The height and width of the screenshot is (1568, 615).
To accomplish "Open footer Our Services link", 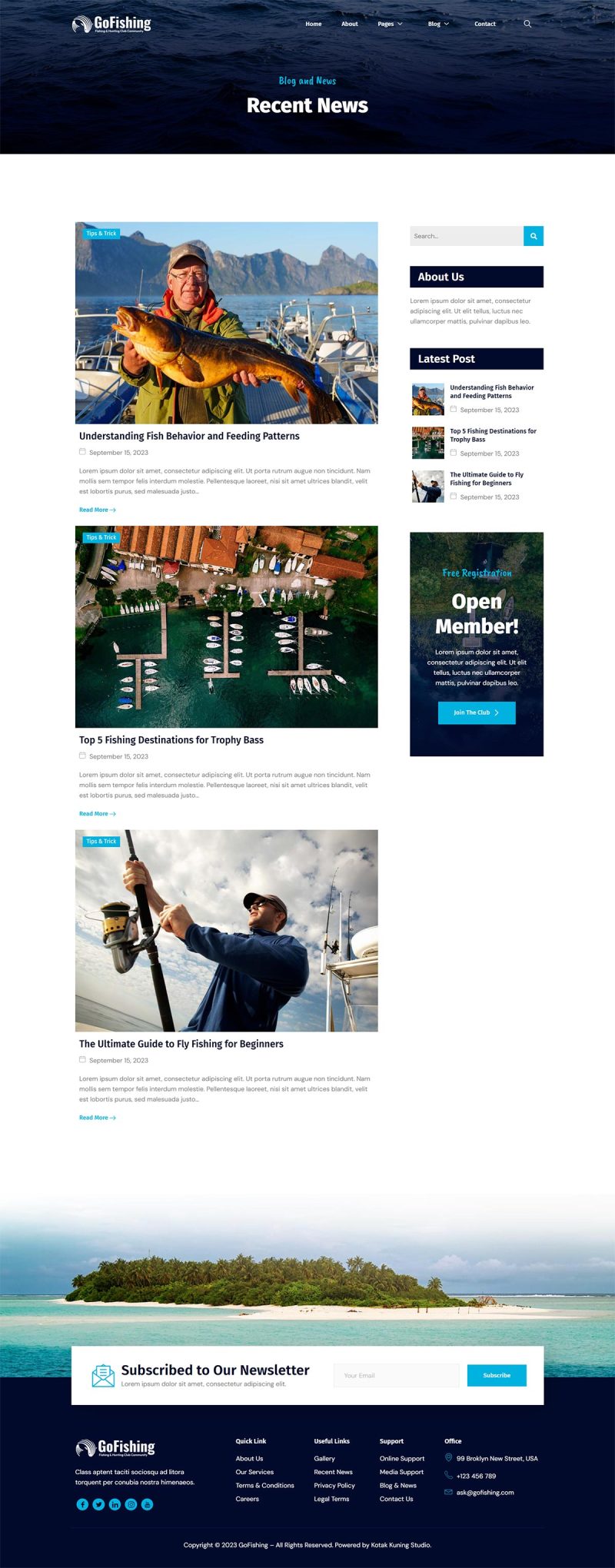I will pos(254,1472).
